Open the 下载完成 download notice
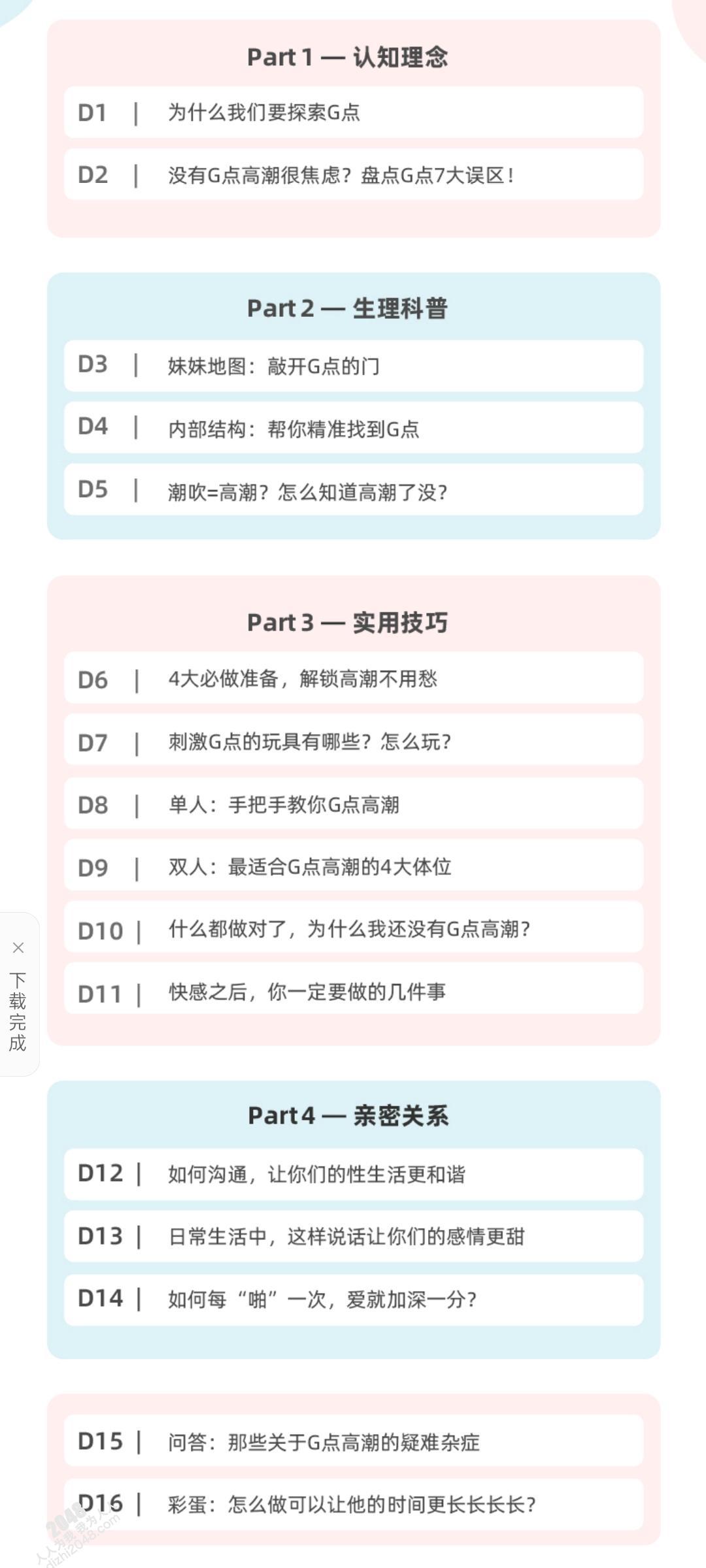This screenshot has width=706, height=1568. [x=18, y=1012]
